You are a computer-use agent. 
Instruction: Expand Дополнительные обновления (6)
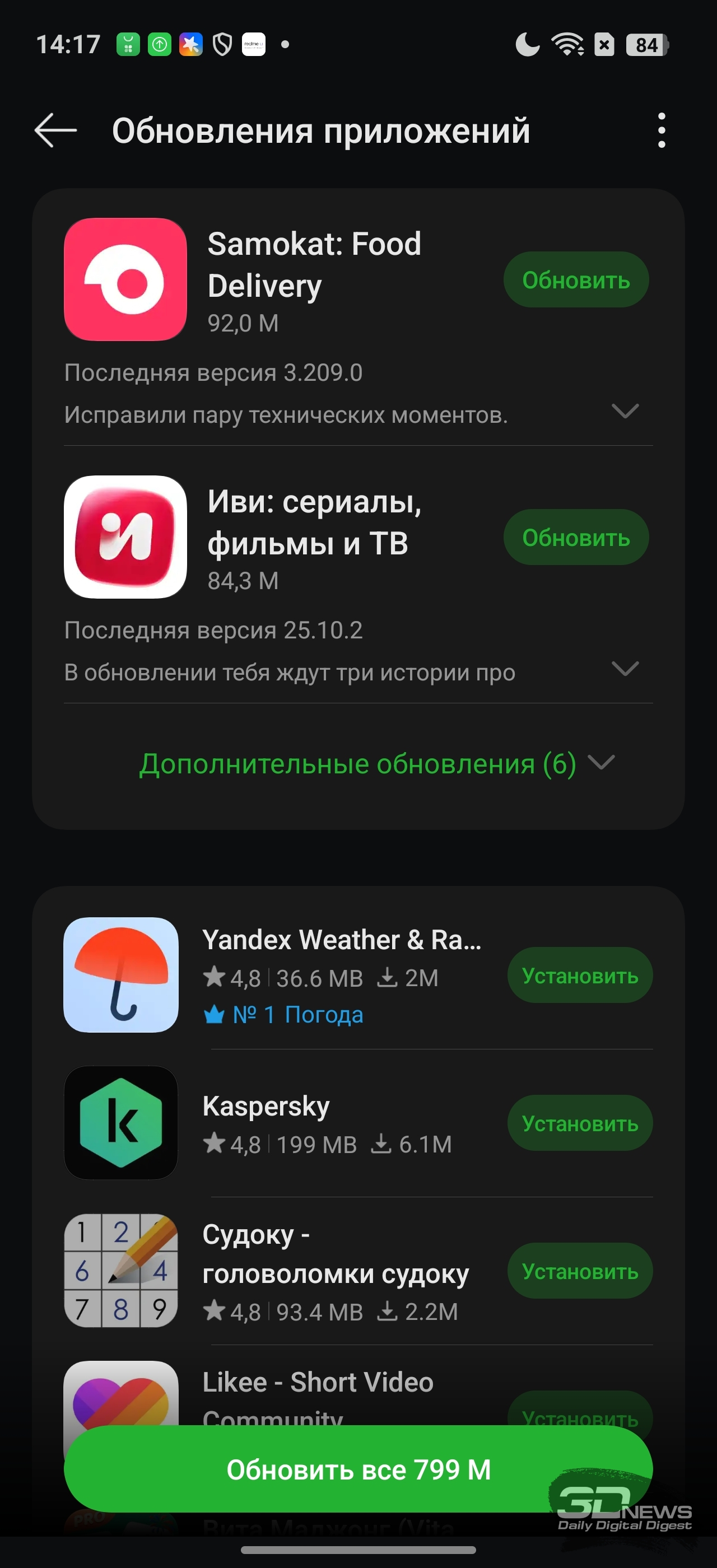376,764
